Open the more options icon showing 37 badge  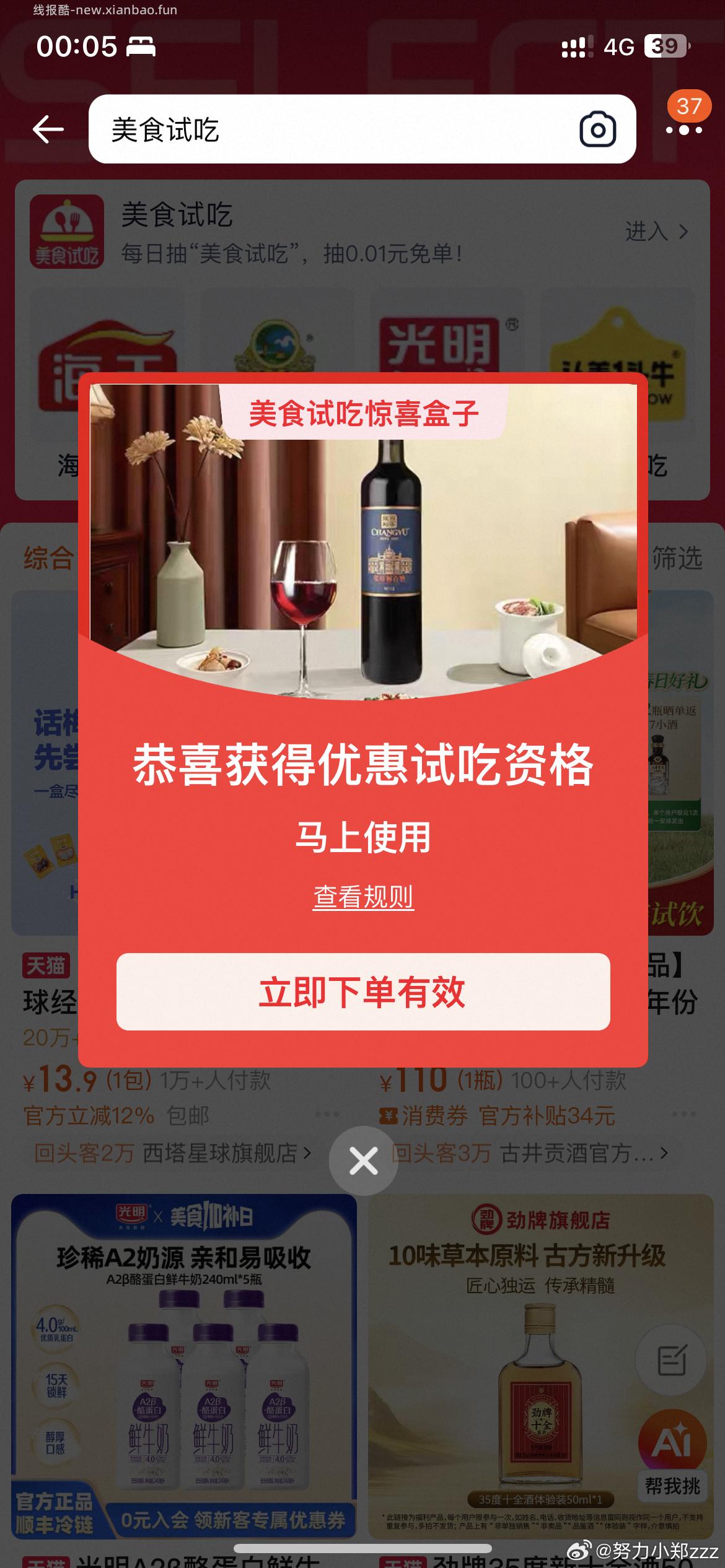(683, 130)
